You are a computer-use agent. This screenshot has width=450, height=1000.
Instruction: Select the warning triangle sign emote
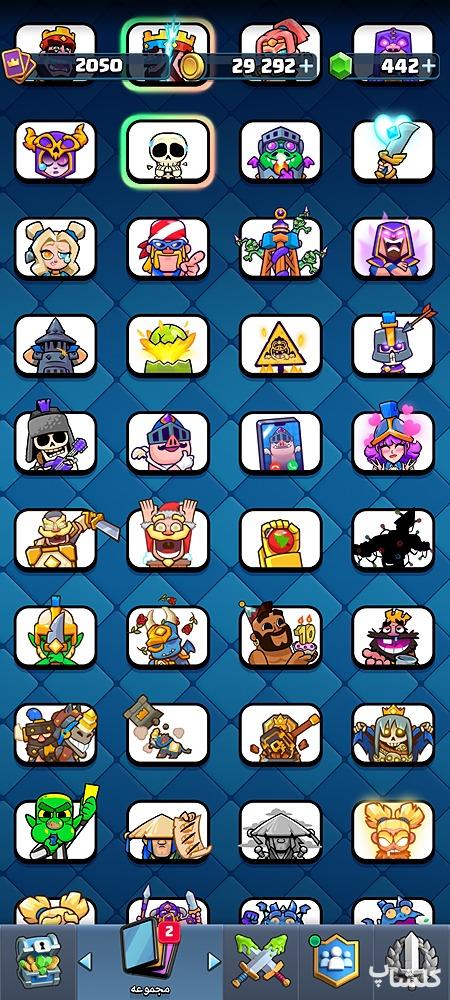click(280, 345)
